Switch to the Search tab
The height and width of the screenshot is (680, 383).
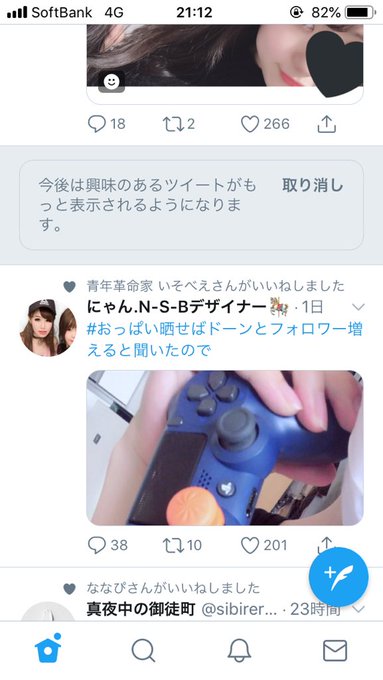(x=144, y=651)
